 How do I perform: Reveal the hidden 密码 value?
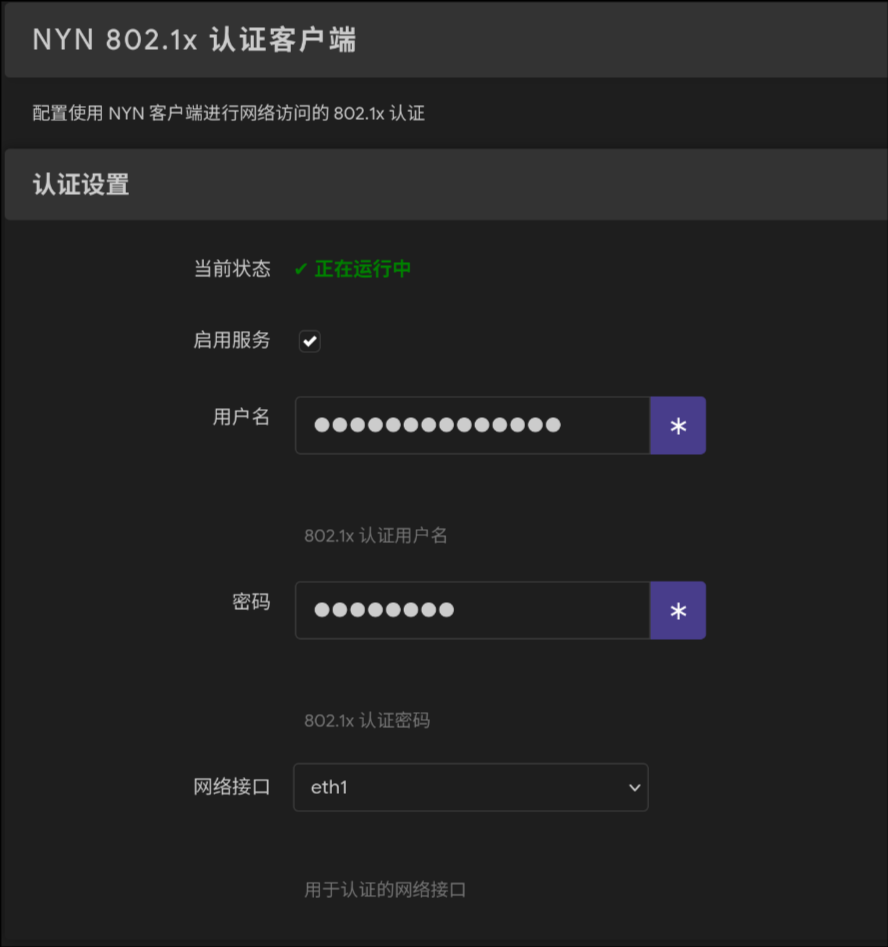(x=678, y=611)
